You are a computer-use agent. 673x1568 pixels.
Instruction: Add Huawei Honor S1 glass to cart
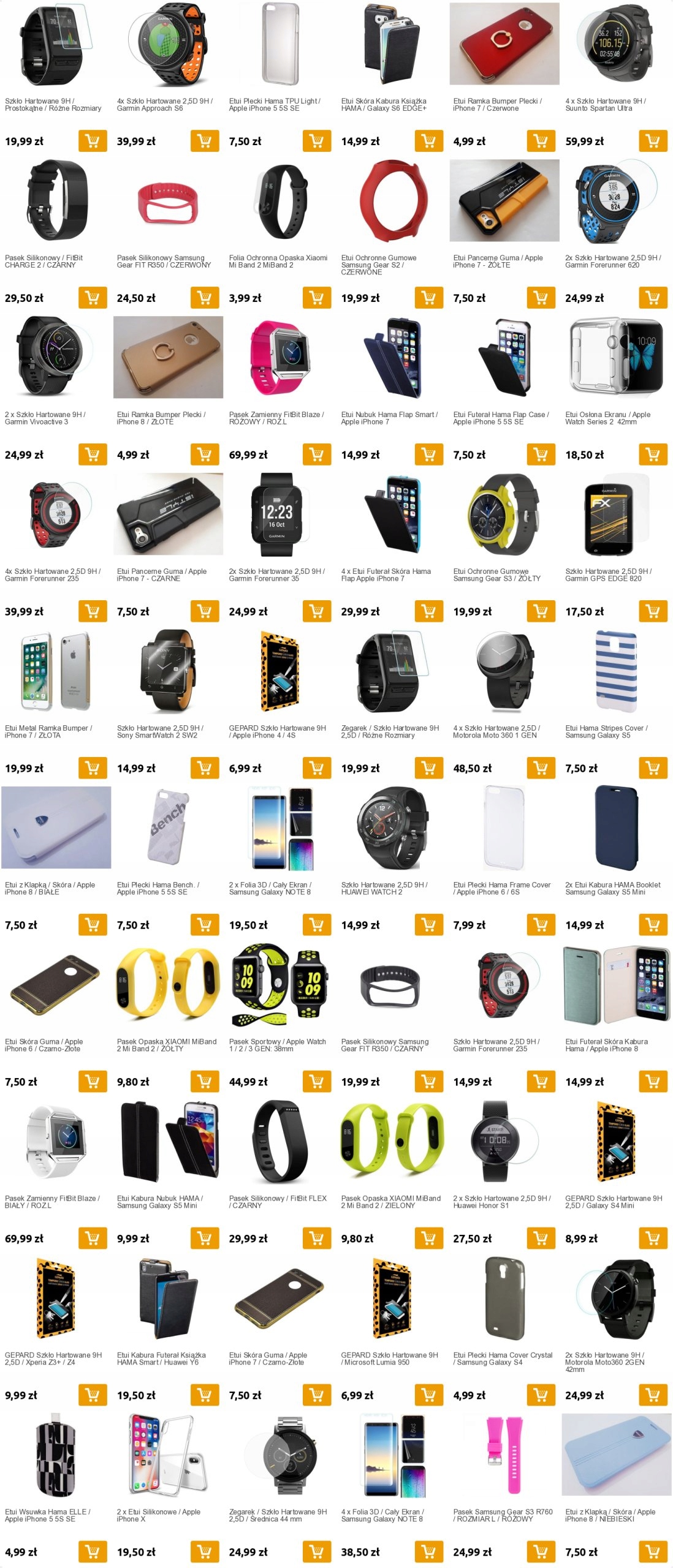pos(541,1239)
